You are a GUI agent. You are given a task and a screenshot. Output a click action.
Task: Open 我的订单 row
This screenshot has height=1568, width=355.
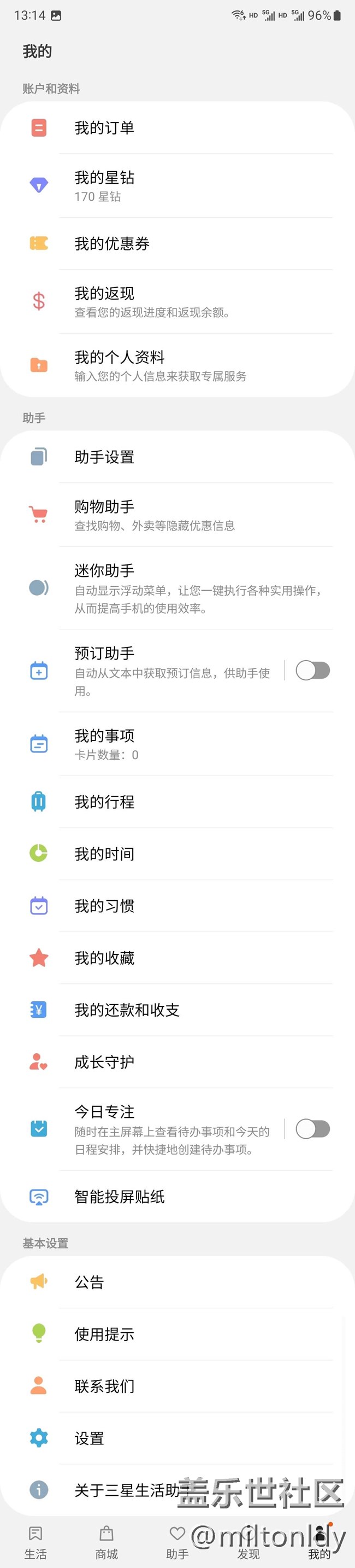click(176, 128)
